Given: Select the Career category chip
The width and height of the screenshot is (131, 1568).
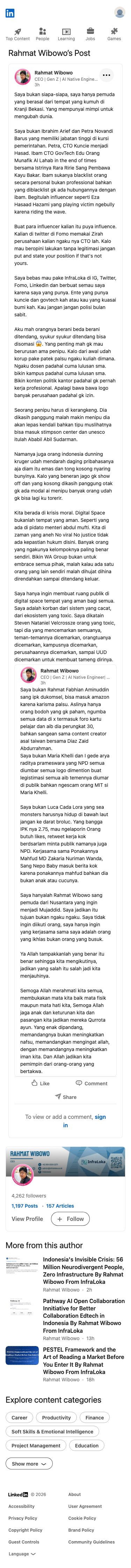Looking at the screenshot, I should pyautogui.click(x=20, y=1418).
